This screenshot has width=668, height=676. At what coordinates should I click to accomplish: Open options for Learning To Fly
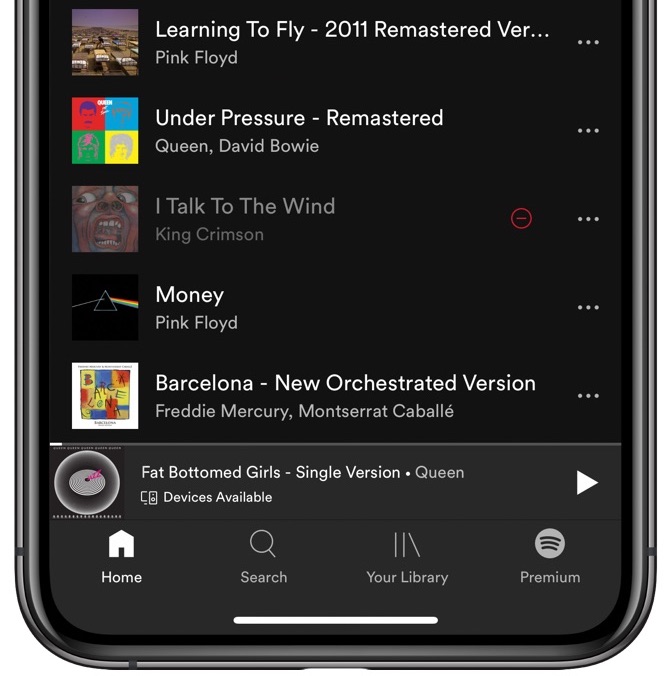[x=588, y=43]
